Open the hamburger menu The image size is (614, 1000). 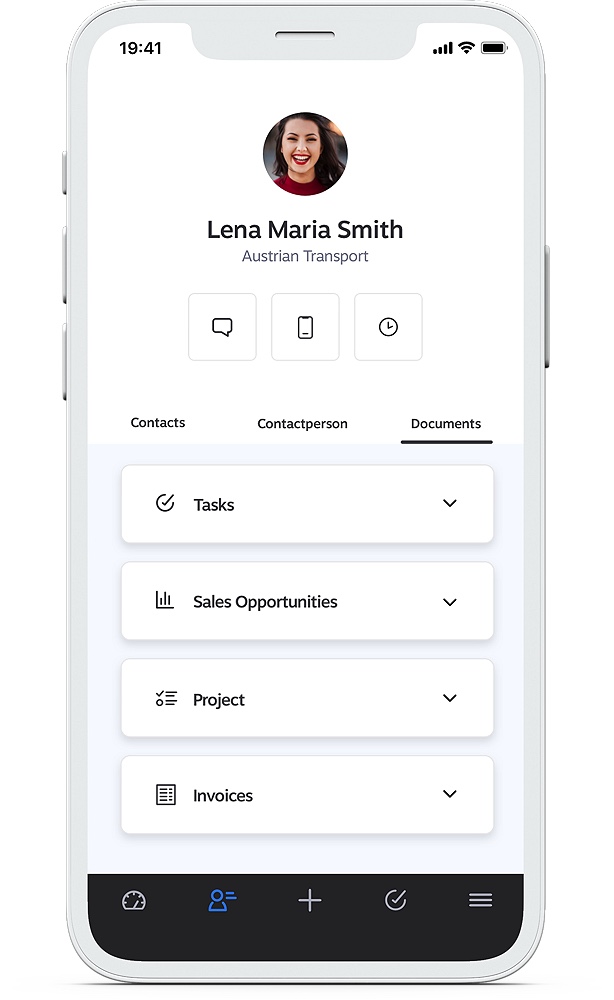pos(481,901)
